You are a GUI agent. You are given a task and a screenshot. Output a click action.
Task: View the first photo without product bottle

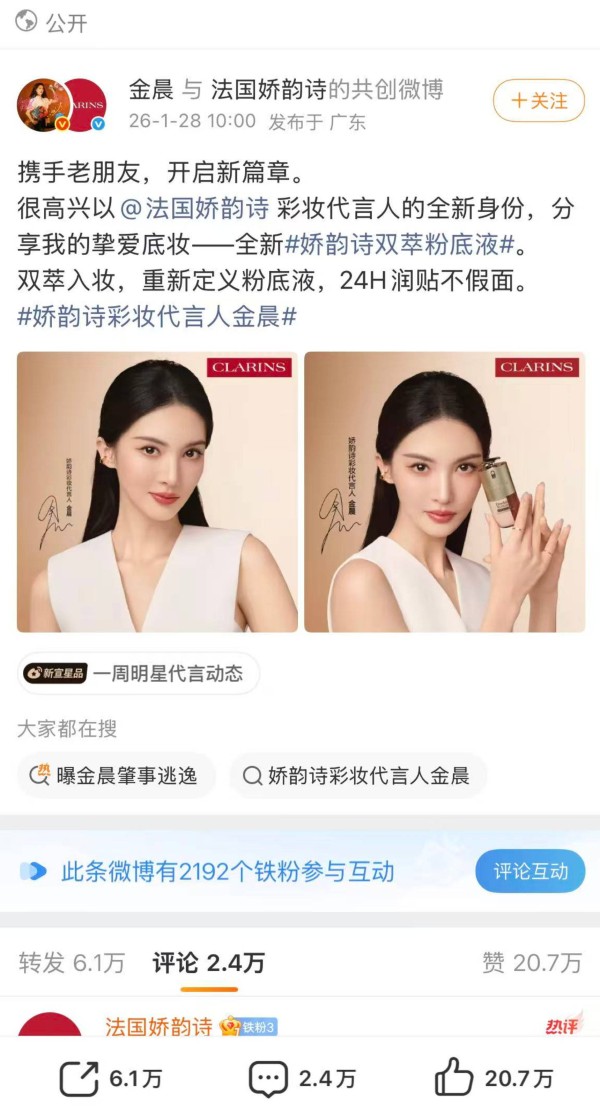point(157,491)
